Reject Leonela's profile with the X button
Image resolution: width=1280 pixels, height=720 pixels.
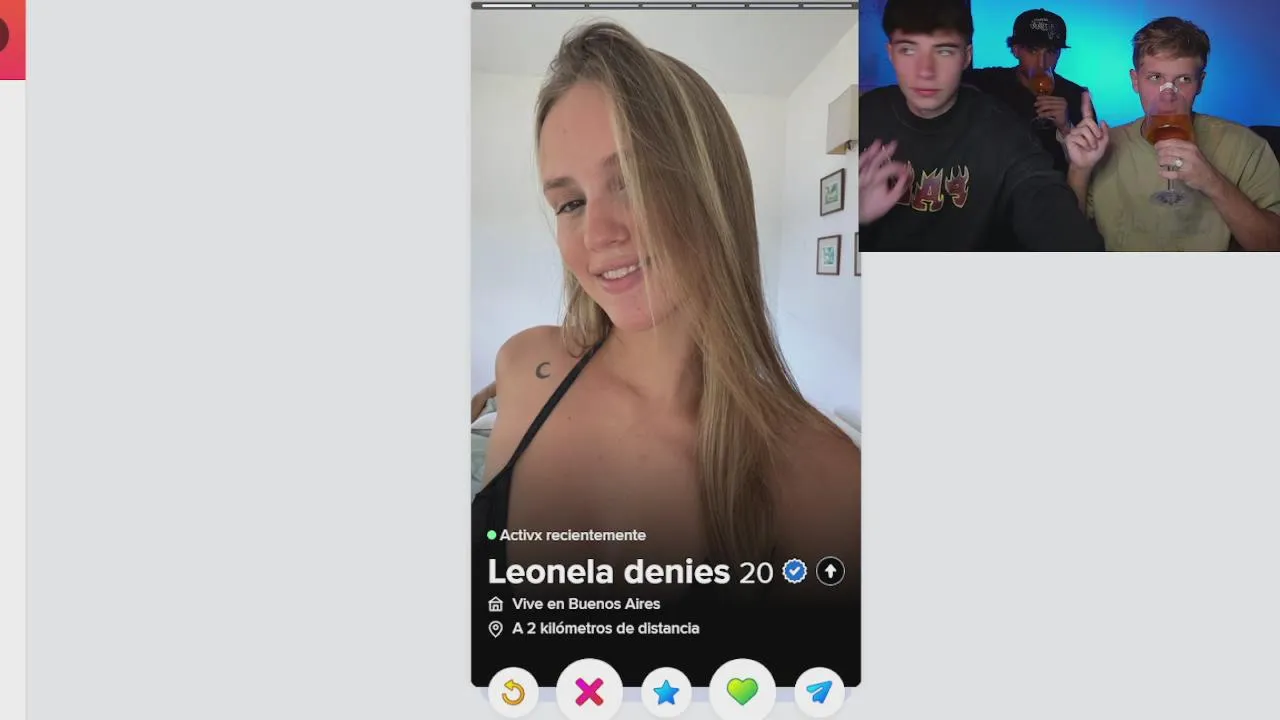(x=589, y=691)
